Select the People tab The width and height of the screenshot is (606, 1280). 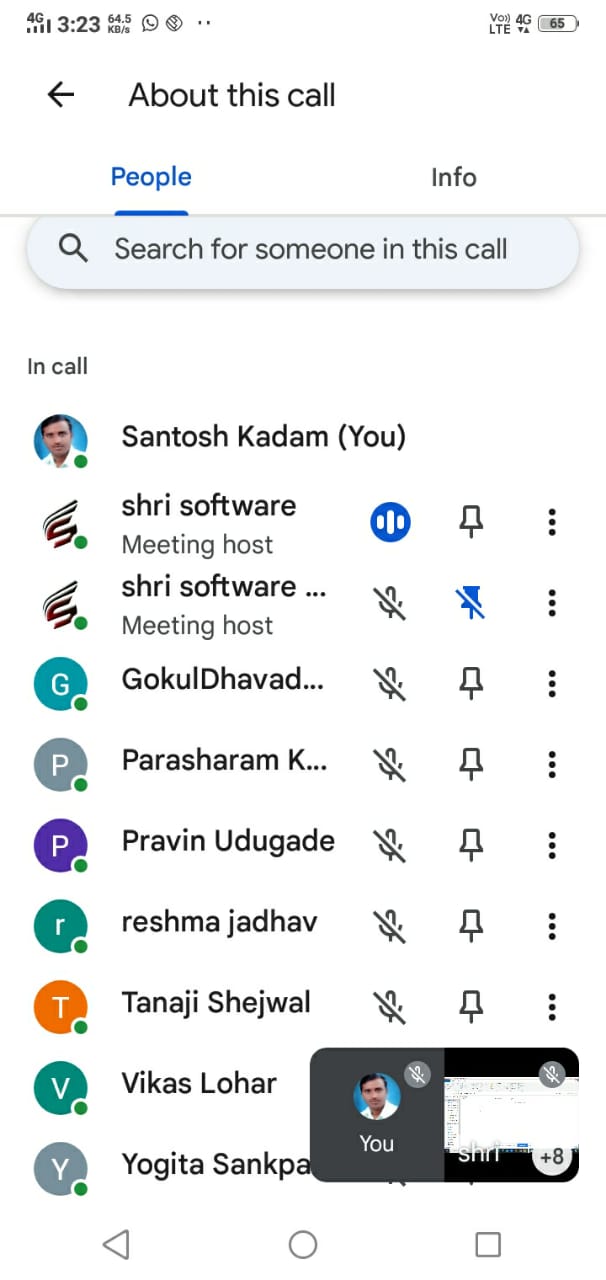tap(151, 177)
